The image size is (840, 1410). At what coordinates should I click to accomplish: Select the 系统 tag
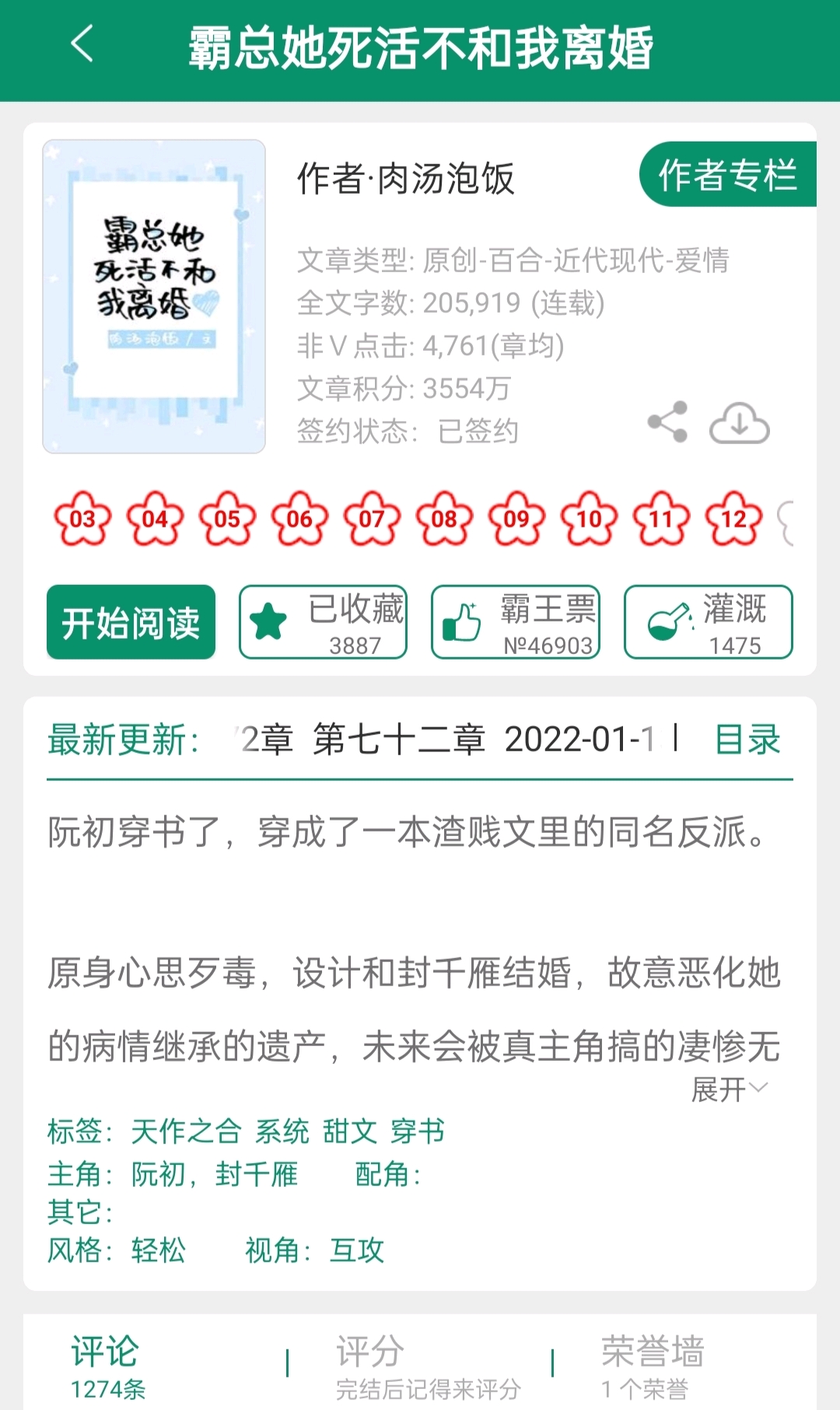pos(282,1132)
